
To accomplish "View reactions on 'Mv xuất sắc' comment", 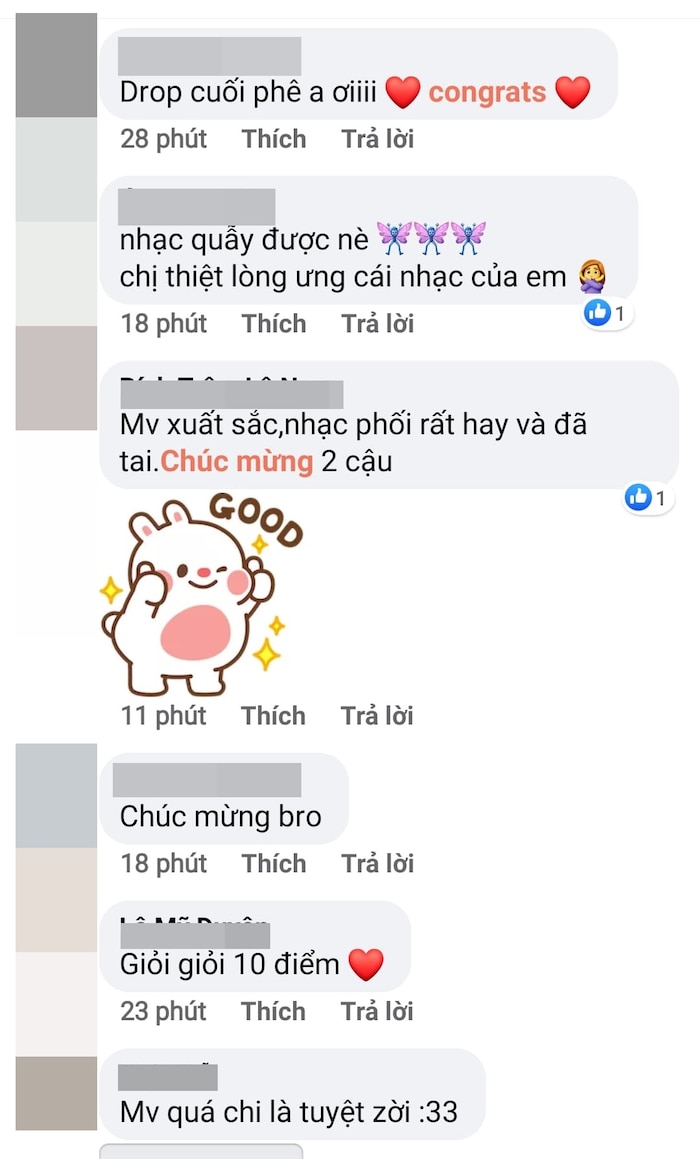I will [650, 497].
